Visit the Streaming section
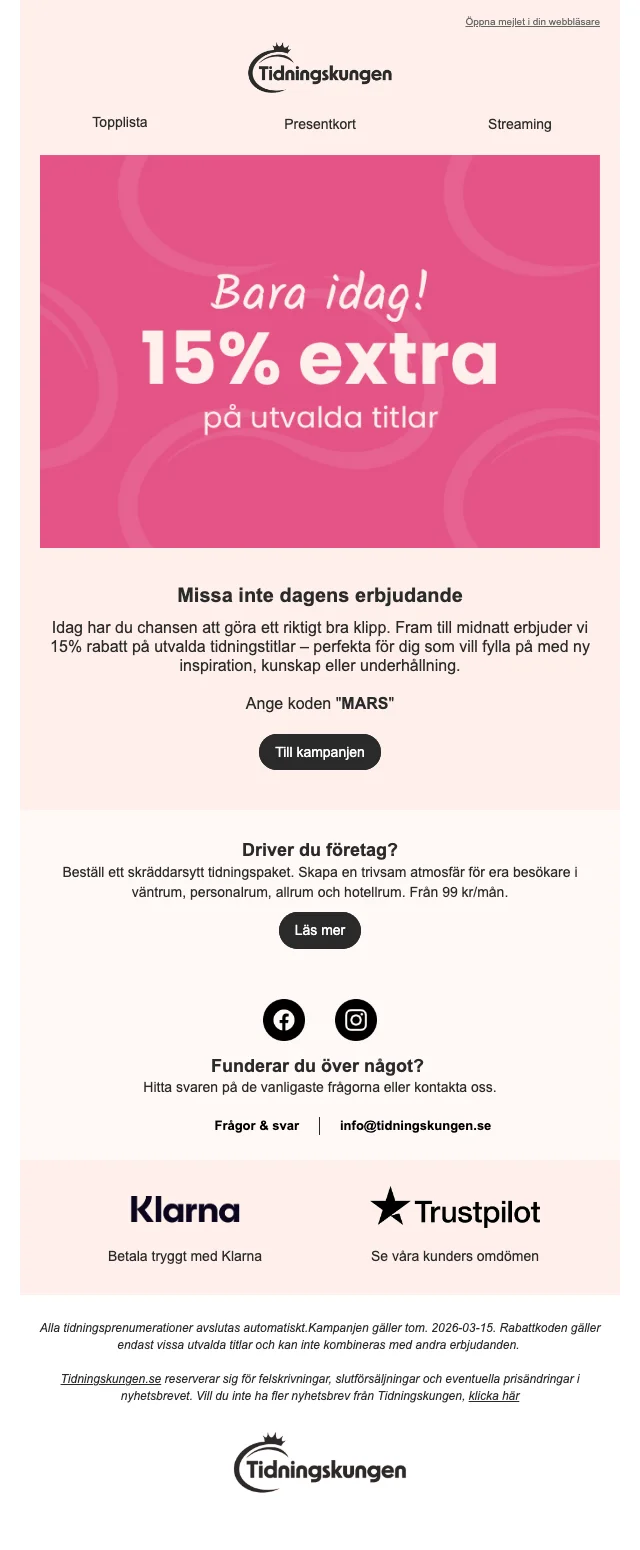Image resolution: width=640 pixels, height=1550 pixels. point(519,124)
